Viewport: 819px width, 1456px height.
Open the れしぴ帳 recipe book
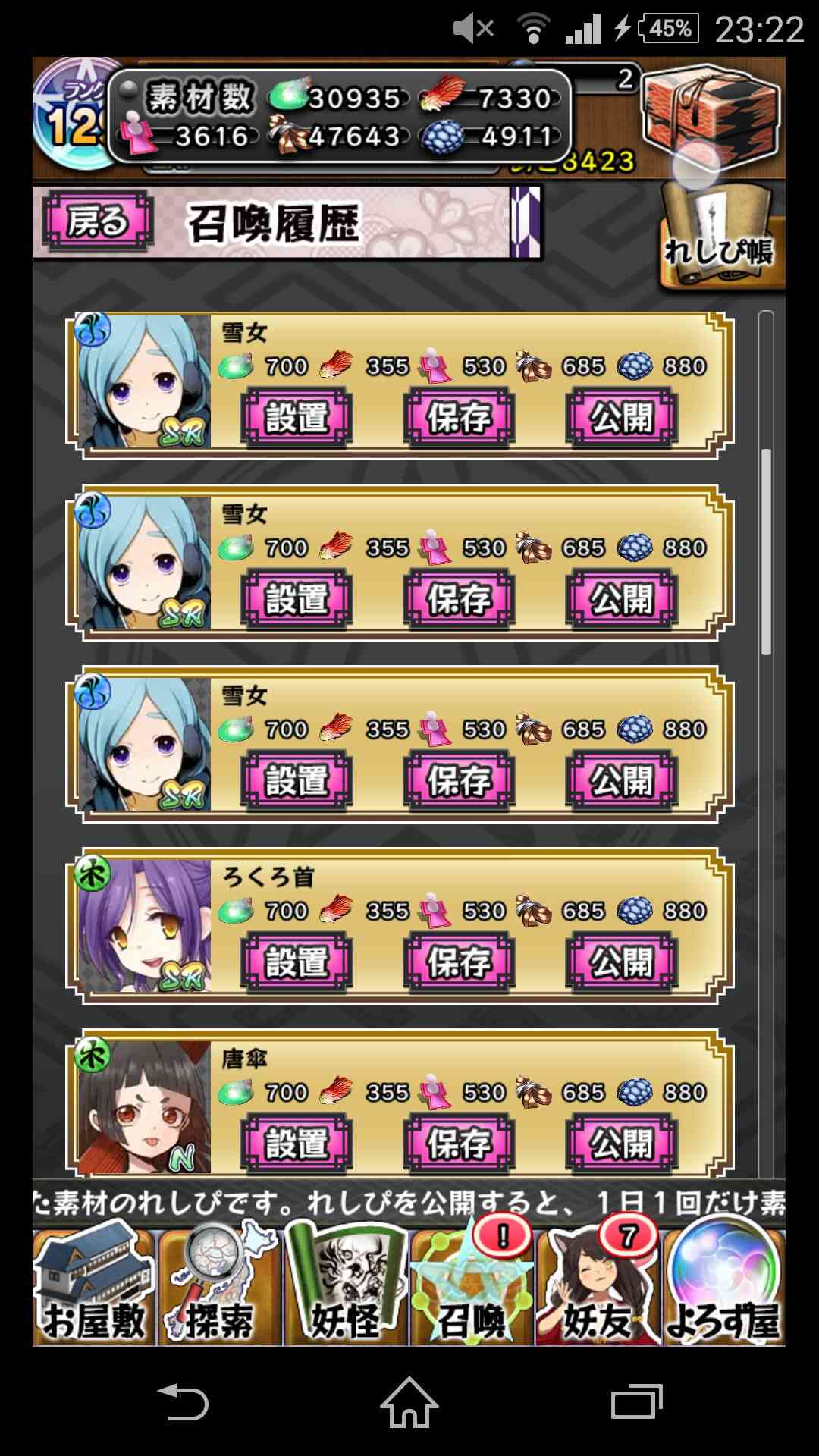(718, 236)
